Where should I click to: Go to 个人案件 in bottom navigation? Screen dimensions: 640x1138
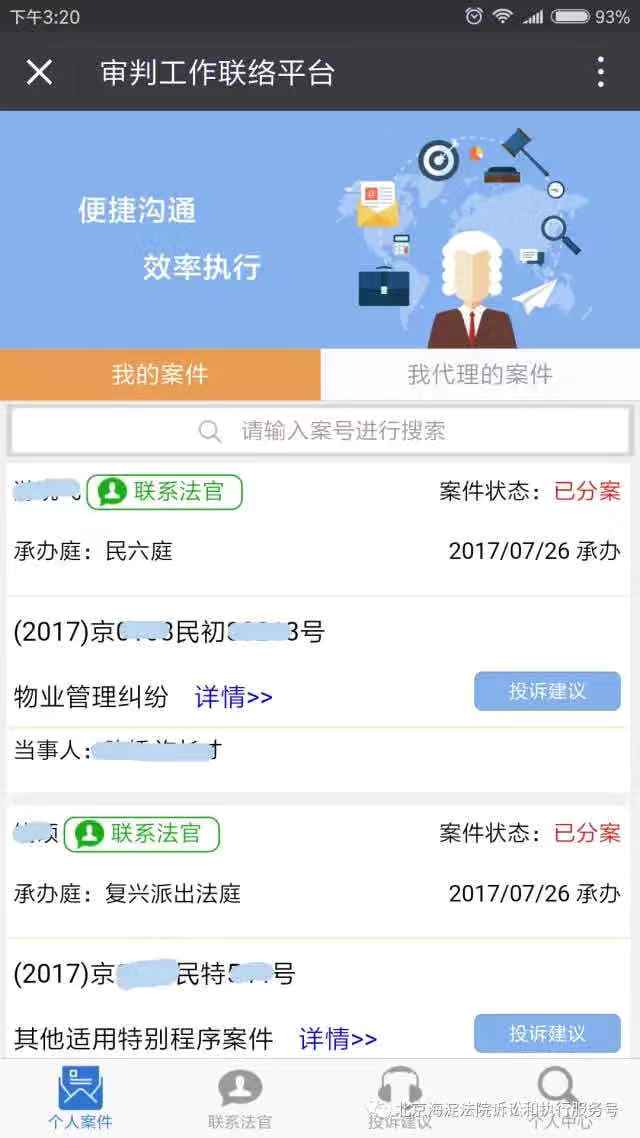(x=80, y=1097)
